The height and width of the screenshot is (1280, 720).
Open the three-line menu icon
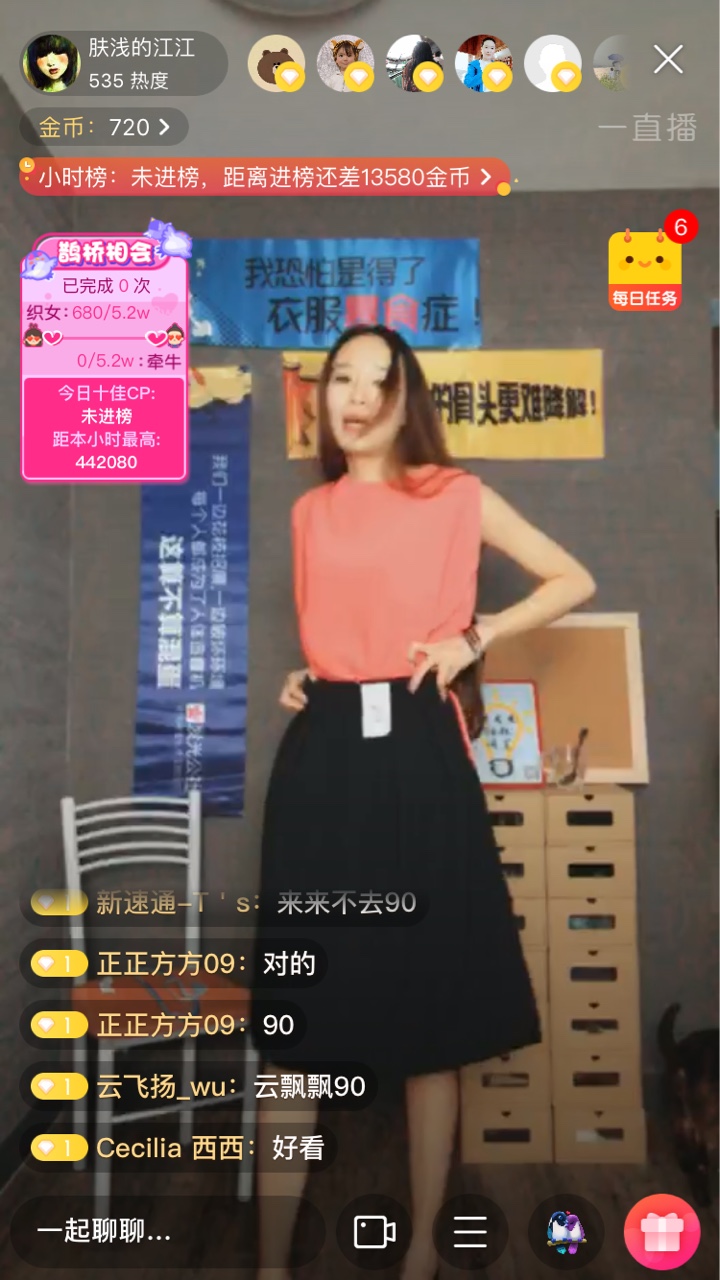(470, 1231)
